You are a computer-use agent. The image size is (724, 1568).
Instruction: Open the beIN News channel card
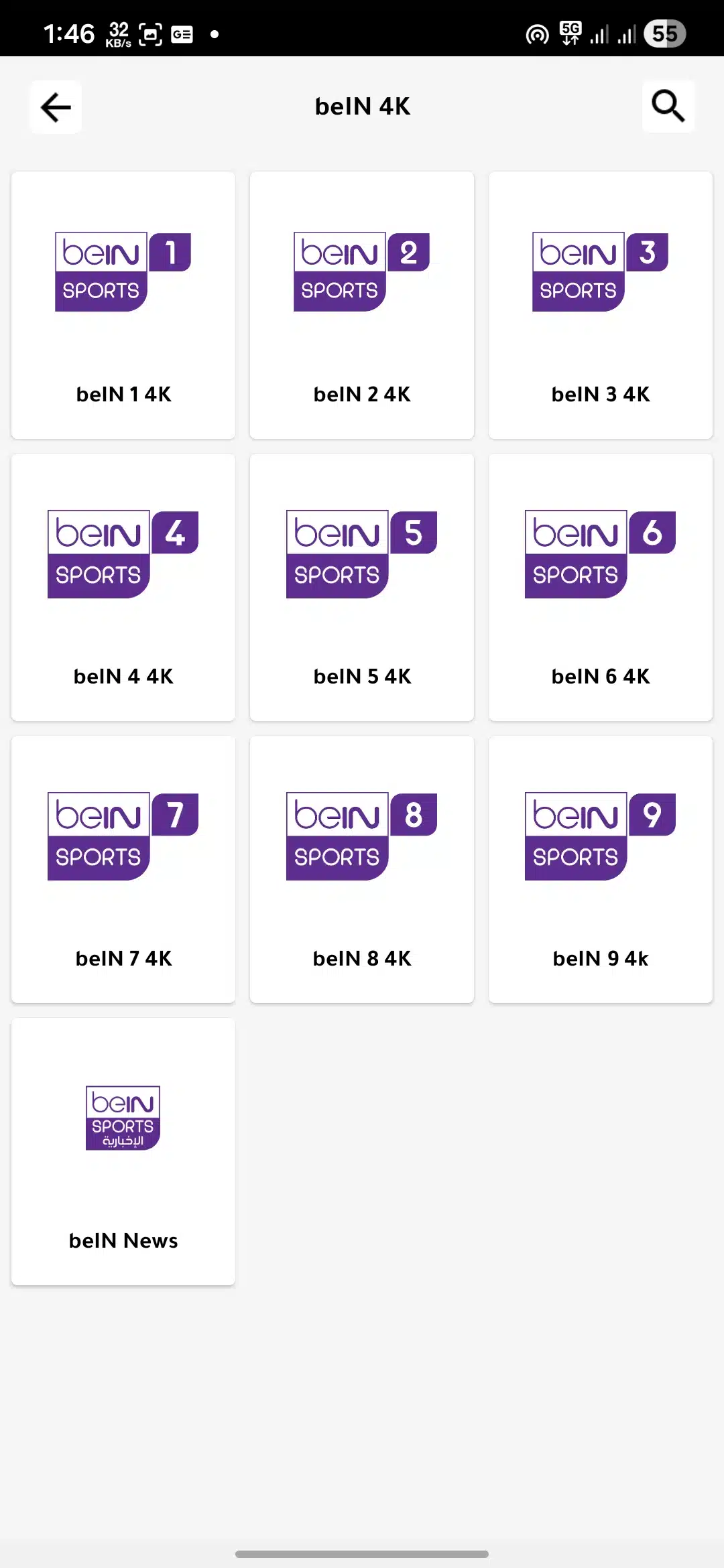(x=123, y=1151)
